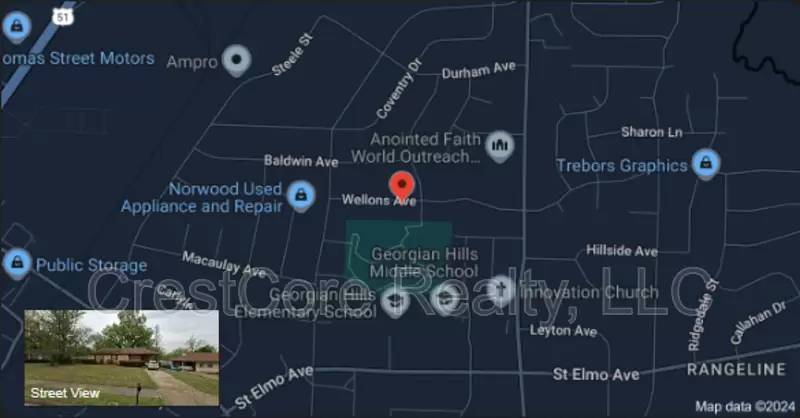Image resolution: width=800 pixels, height=418 pixels.
Task: Select the Georgian Hills Middle School marker
Action: [446, 297]
